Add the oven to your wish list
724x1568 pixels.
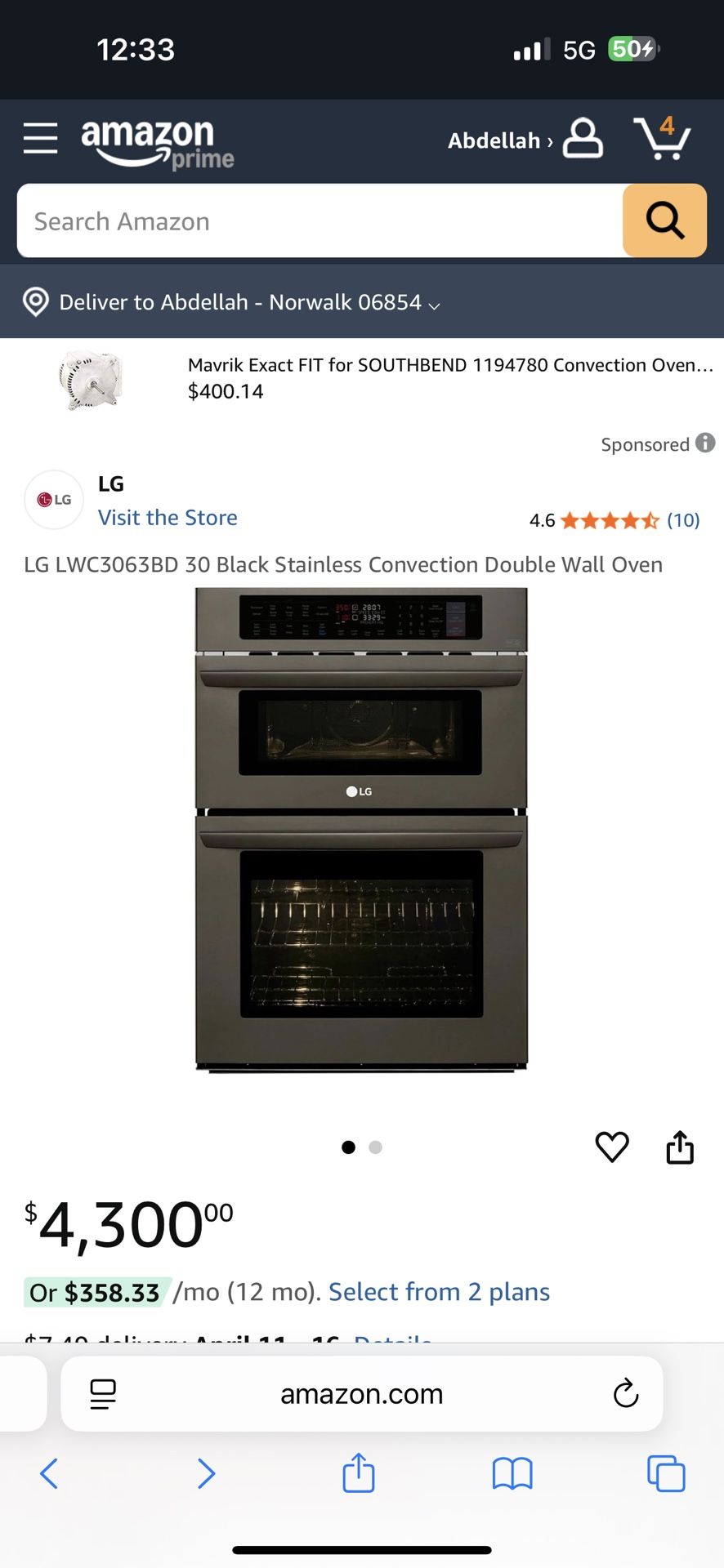point(612,1147)
